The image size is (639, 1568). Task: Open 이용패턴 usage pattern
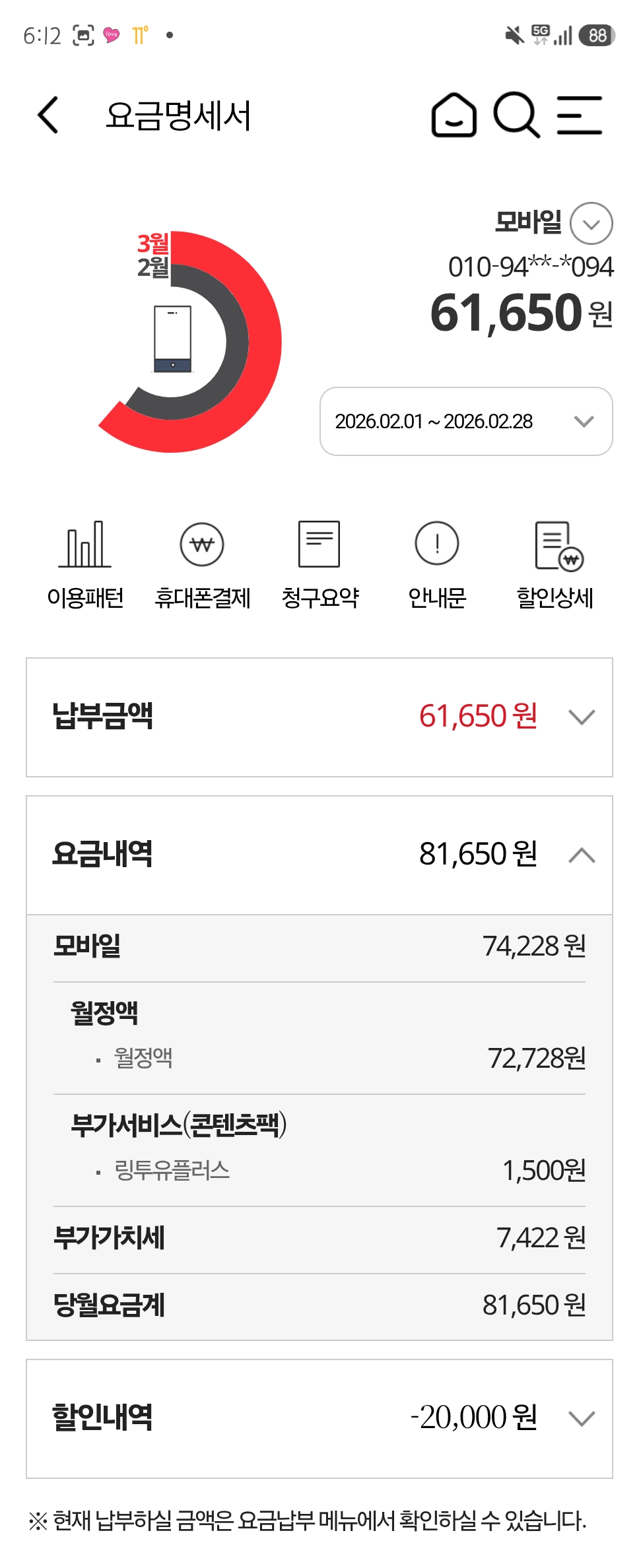coord(85,564)
